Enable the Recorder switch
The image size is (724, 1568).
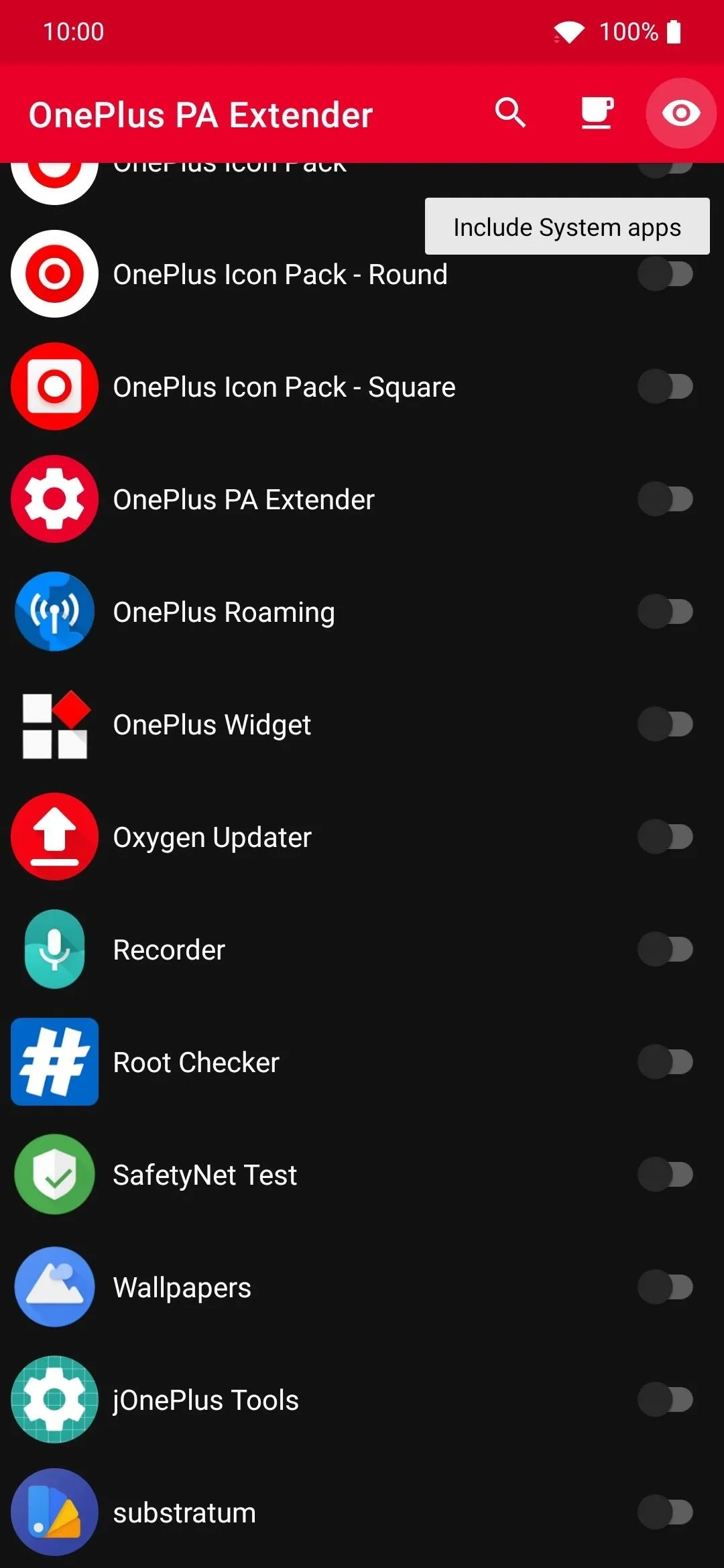(666, 950)
